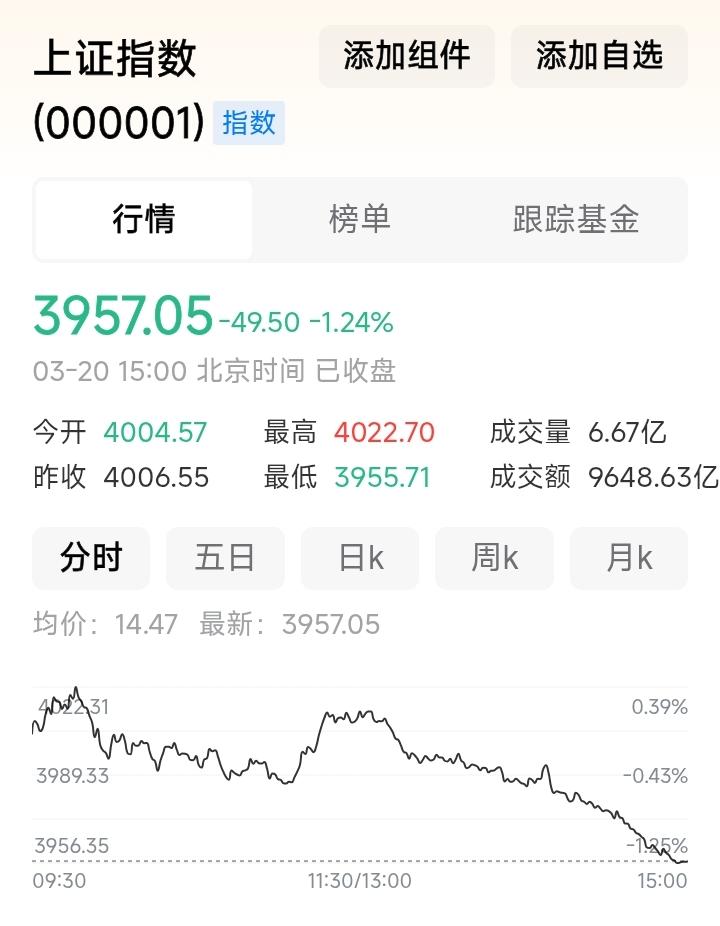Switch to the 五日 five-day chart
The width and height of the screenshot is (720, 926).
[x=225, y=558]
